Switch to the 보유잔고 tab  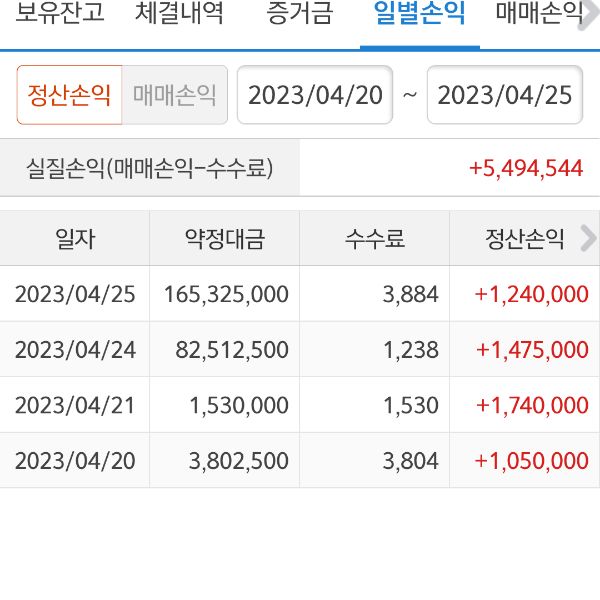click(x=60, y=14)
